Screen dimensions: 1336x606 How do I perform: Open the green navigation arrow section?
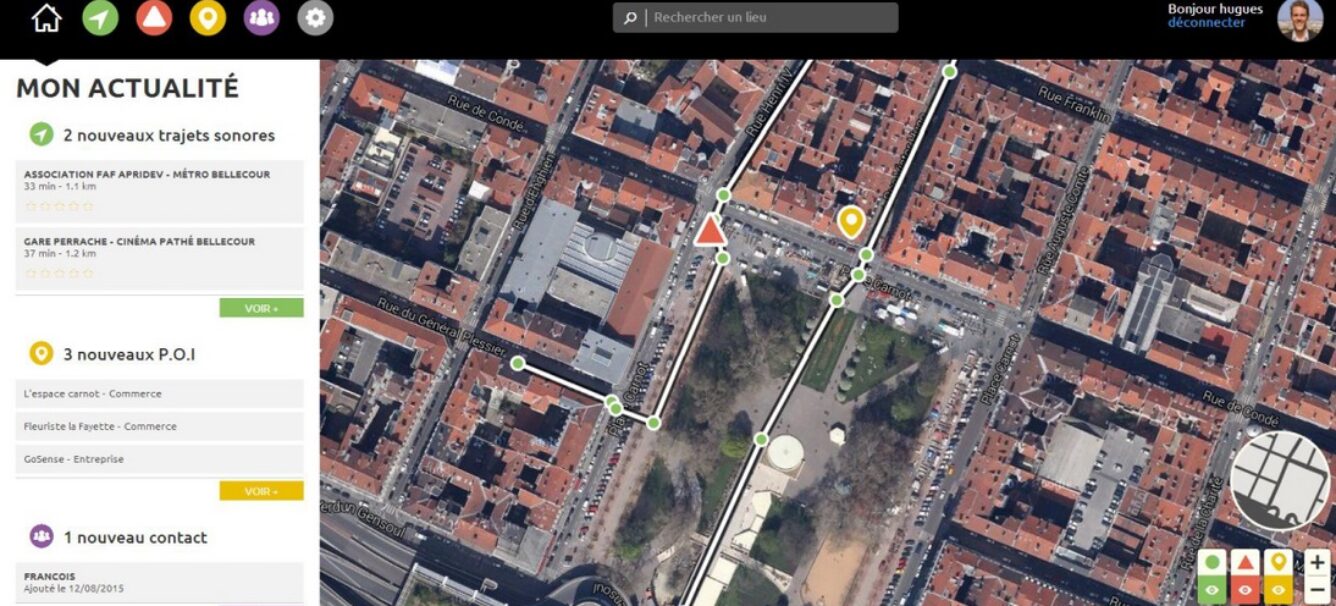point(100,18)
